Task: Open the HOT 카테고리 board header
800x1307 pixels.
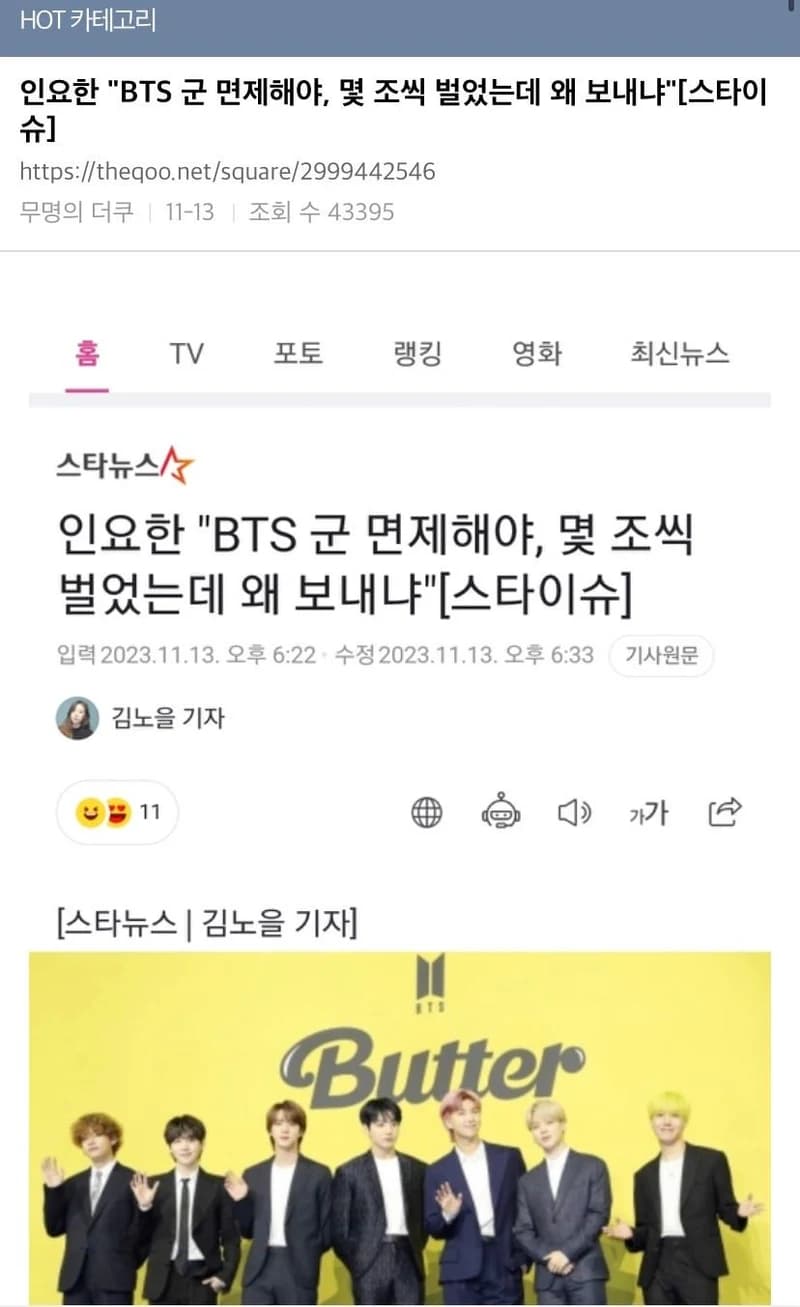Action: (x=88, y=19)
